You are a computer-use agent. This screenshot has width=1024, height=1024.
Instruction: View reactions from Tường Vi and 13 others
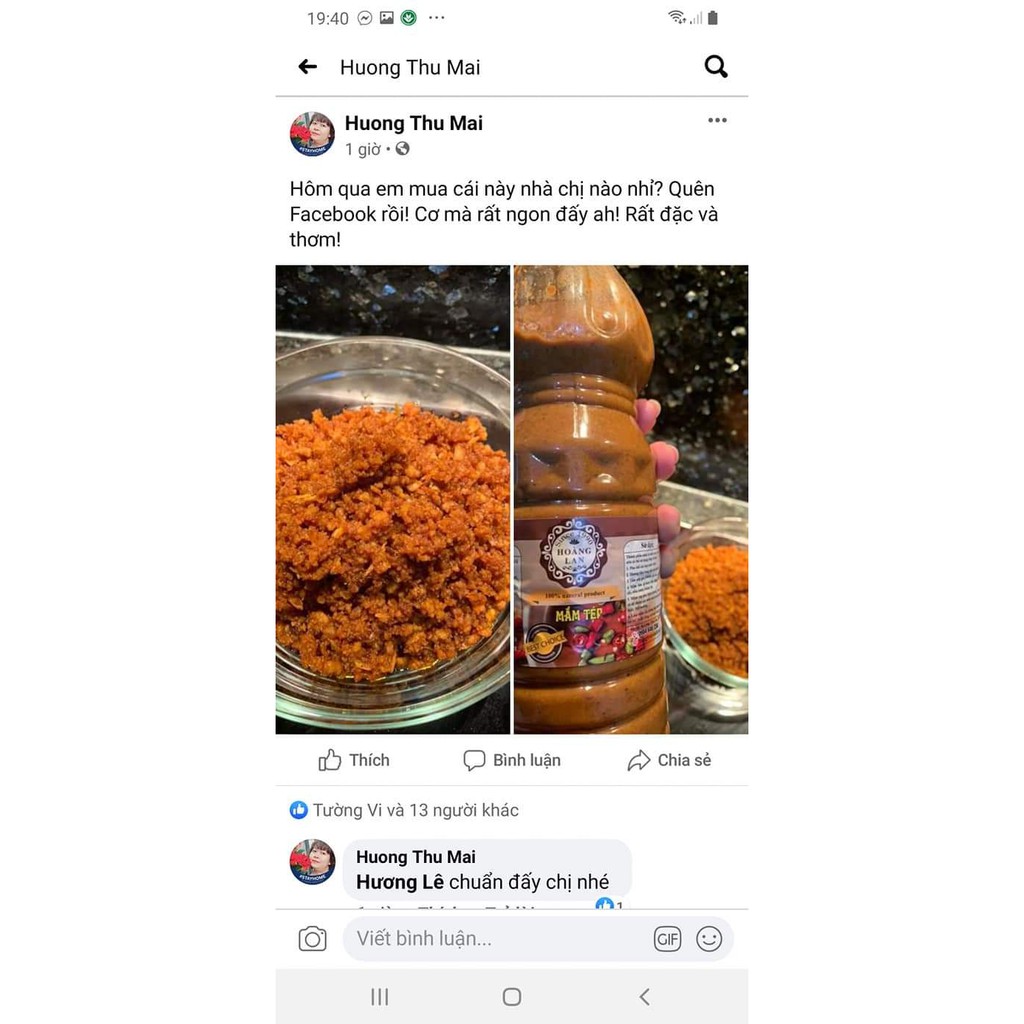point(405,810)
